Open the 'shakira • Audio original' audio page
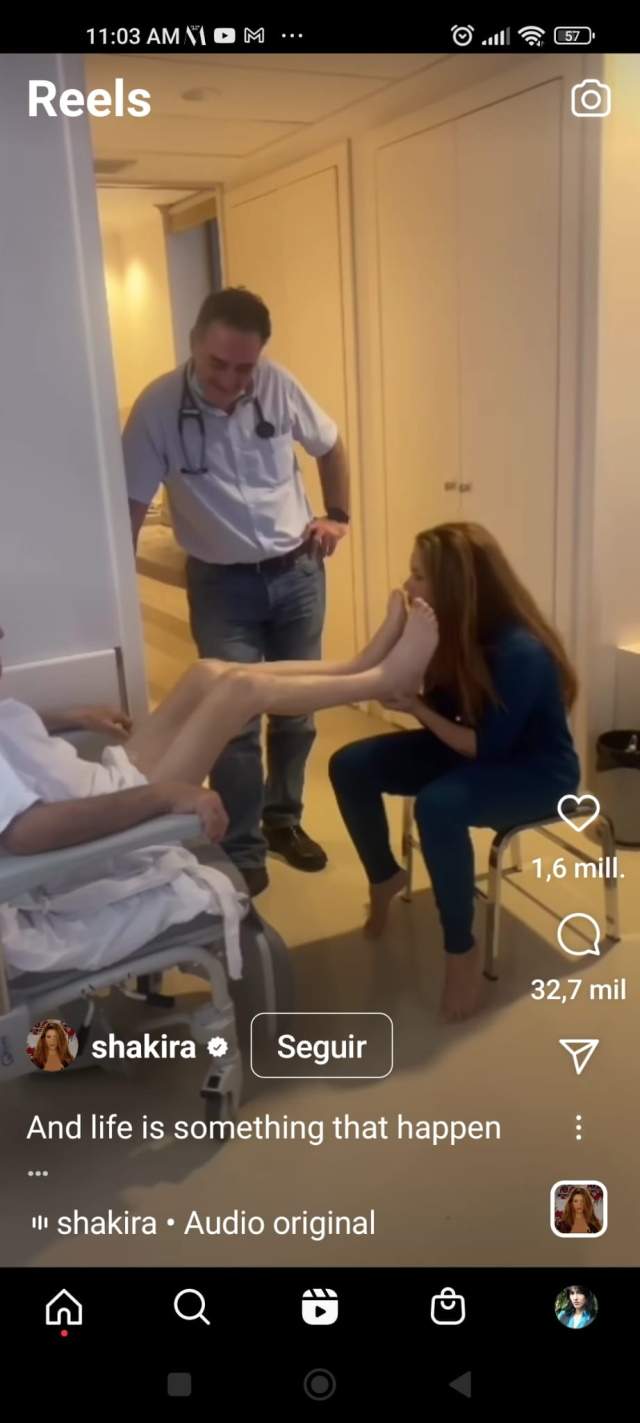 pyautogui.click(x=215, y=1223)
